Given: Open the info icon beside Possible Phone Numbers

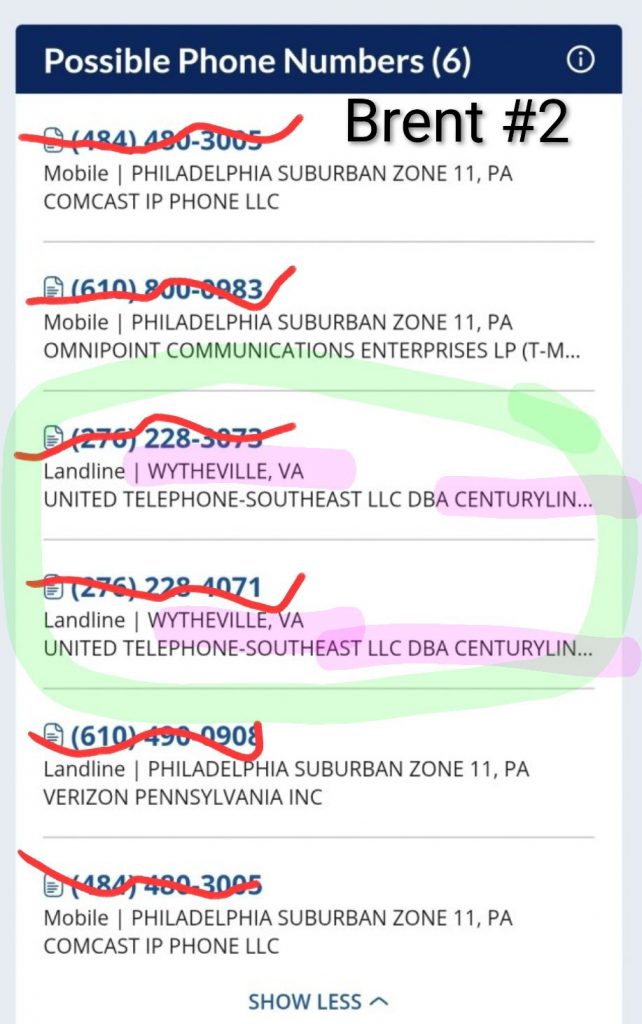Looking at the screenshot, I should click(580, 61).
